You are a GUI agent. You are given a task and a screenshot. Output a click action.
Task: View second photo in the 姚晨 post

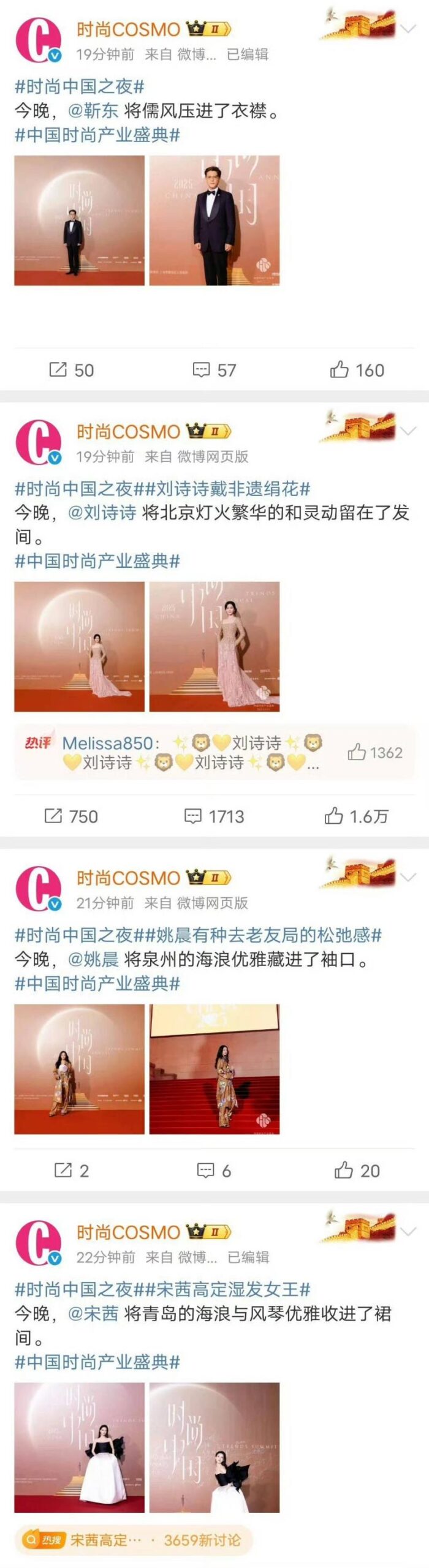214,1069
